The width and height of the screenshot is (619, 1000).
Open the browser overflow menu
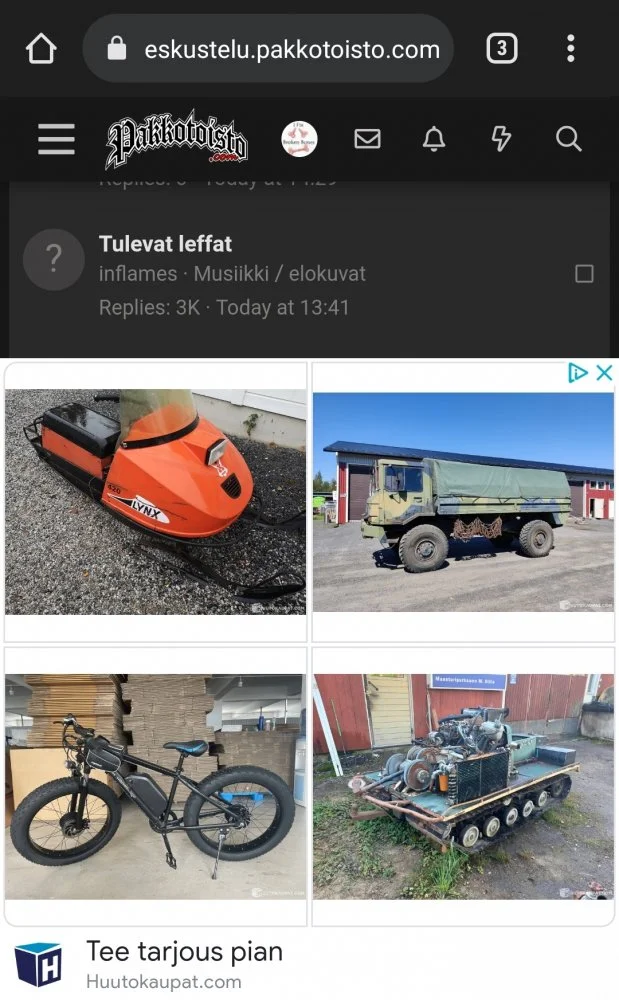tap(570, 48)
